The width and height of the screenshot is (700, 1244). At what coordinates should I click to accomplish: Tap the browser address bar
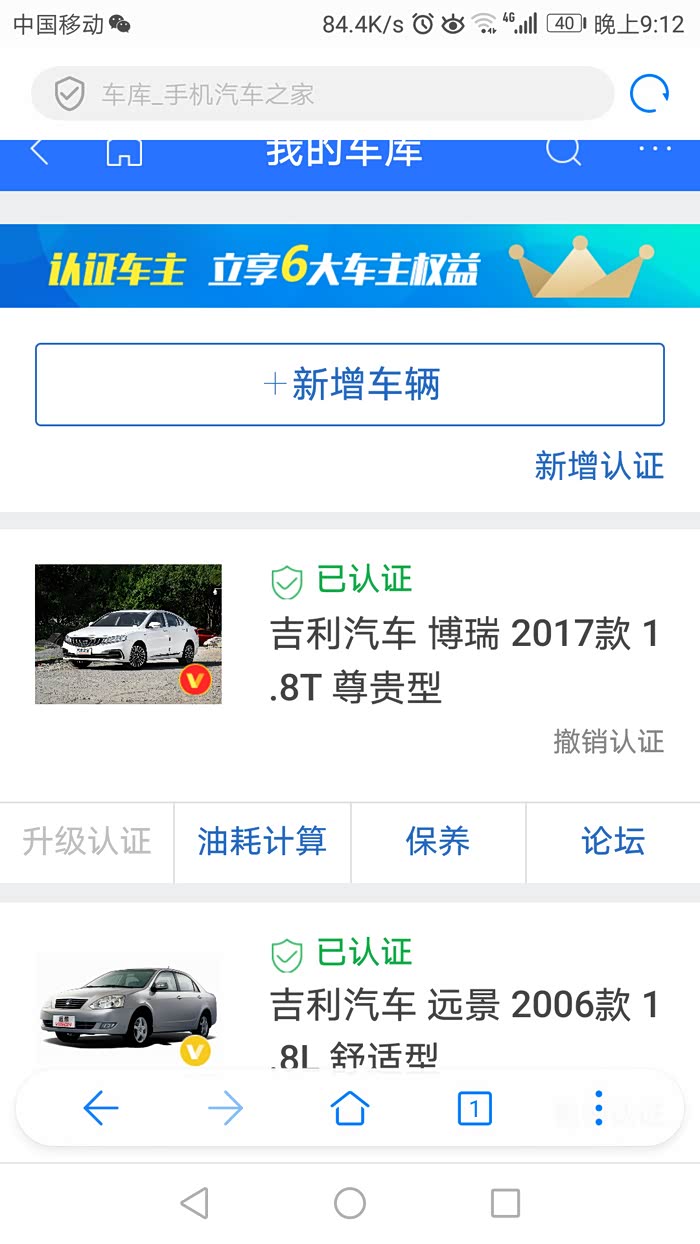[322, 95]
